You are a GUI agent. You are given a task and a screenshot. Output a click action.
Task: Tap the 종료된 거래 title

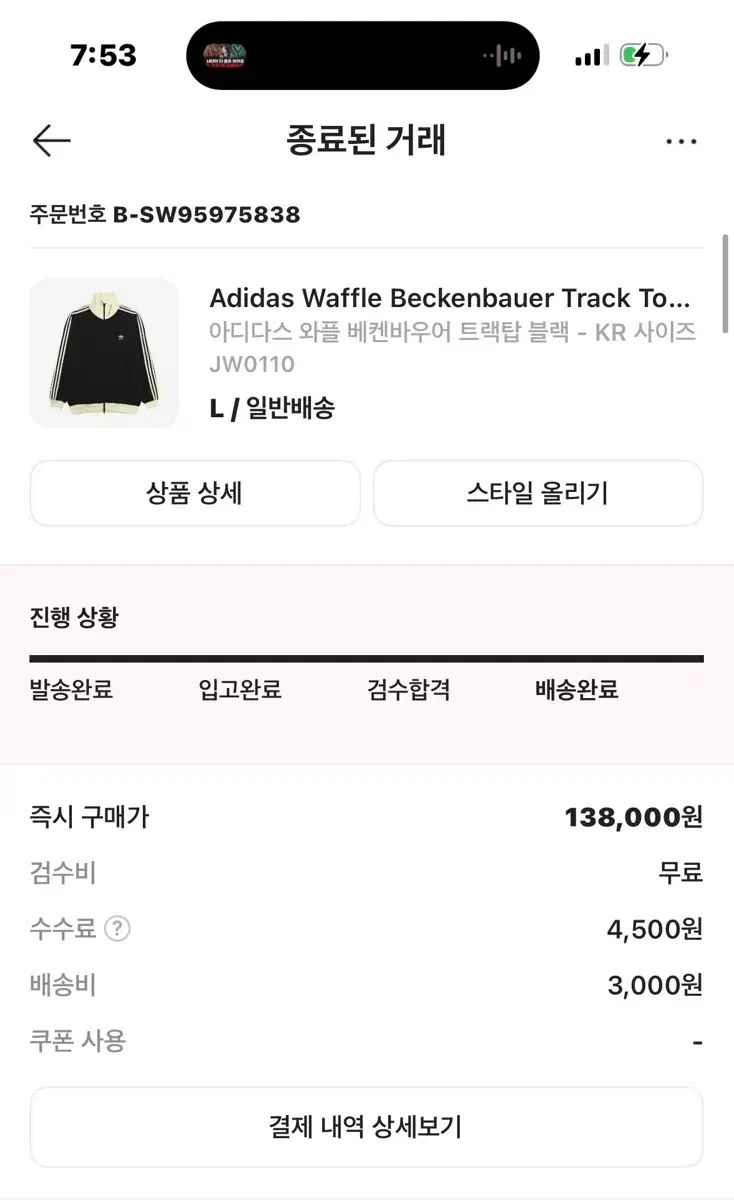coord(363,141)
